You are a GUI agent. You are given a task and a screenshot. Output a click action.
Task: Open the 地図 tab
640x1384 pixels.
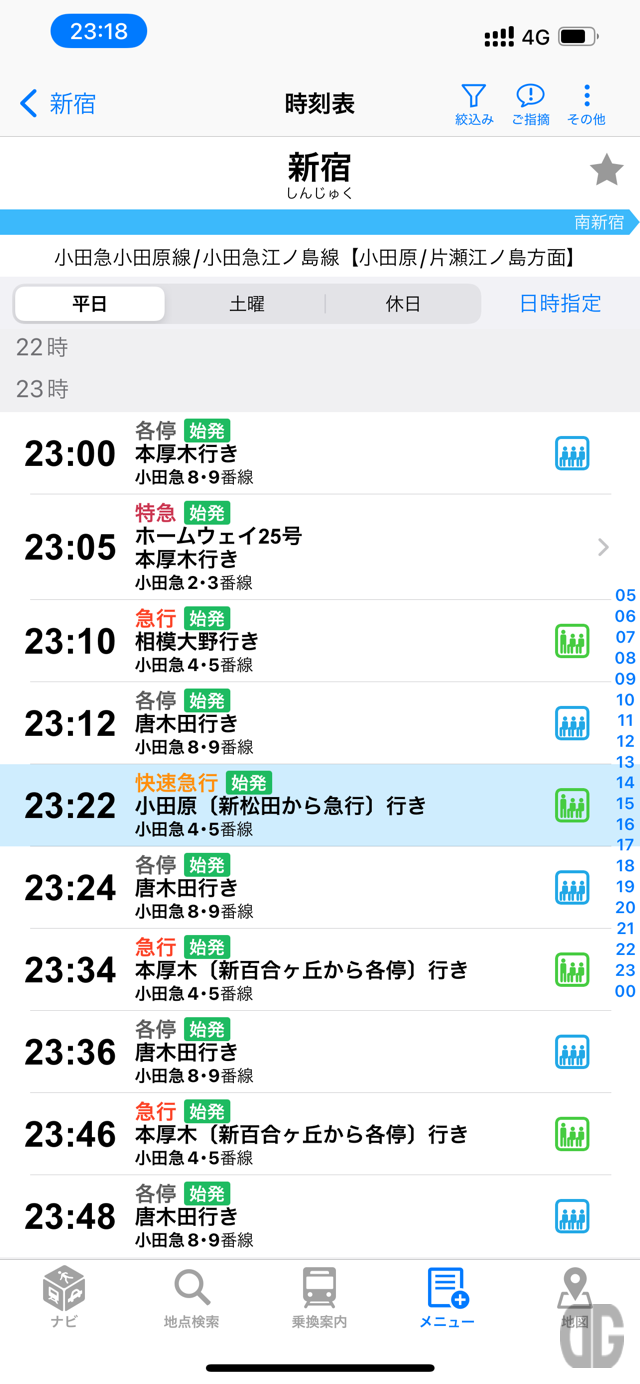(x=574, y=1296)
